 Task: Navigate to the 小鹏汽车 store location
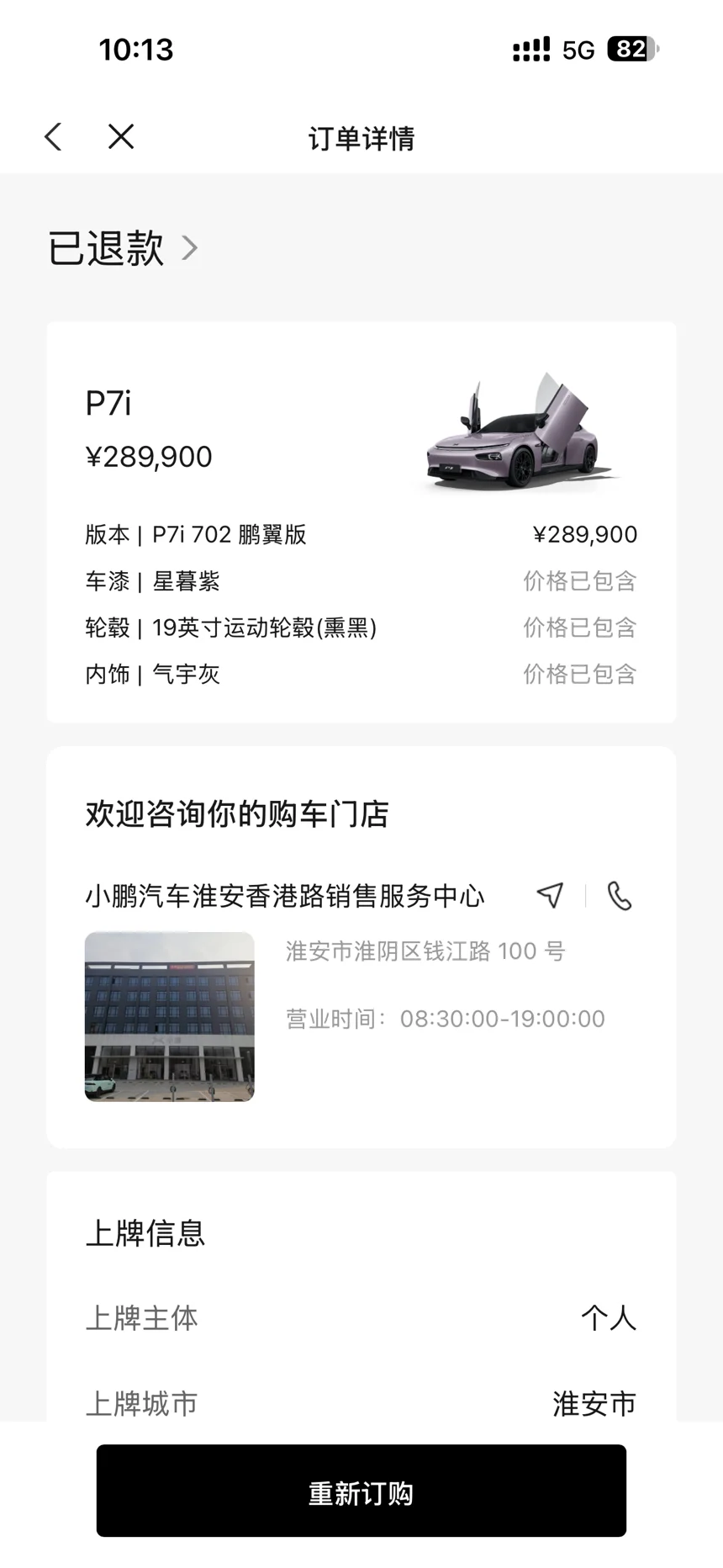[551, 895]
